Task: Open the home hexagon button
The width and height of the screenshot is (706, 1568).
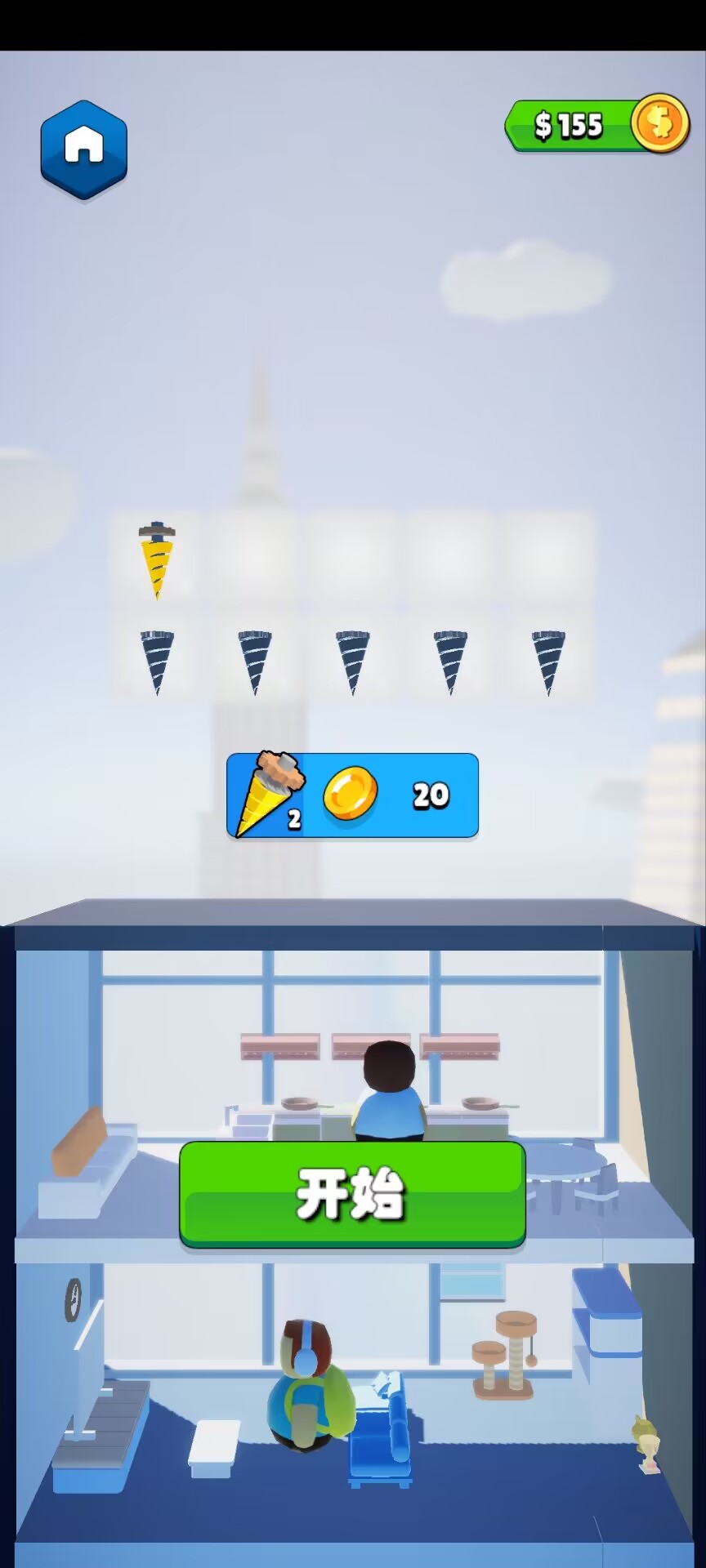Action: click(84, 149)
